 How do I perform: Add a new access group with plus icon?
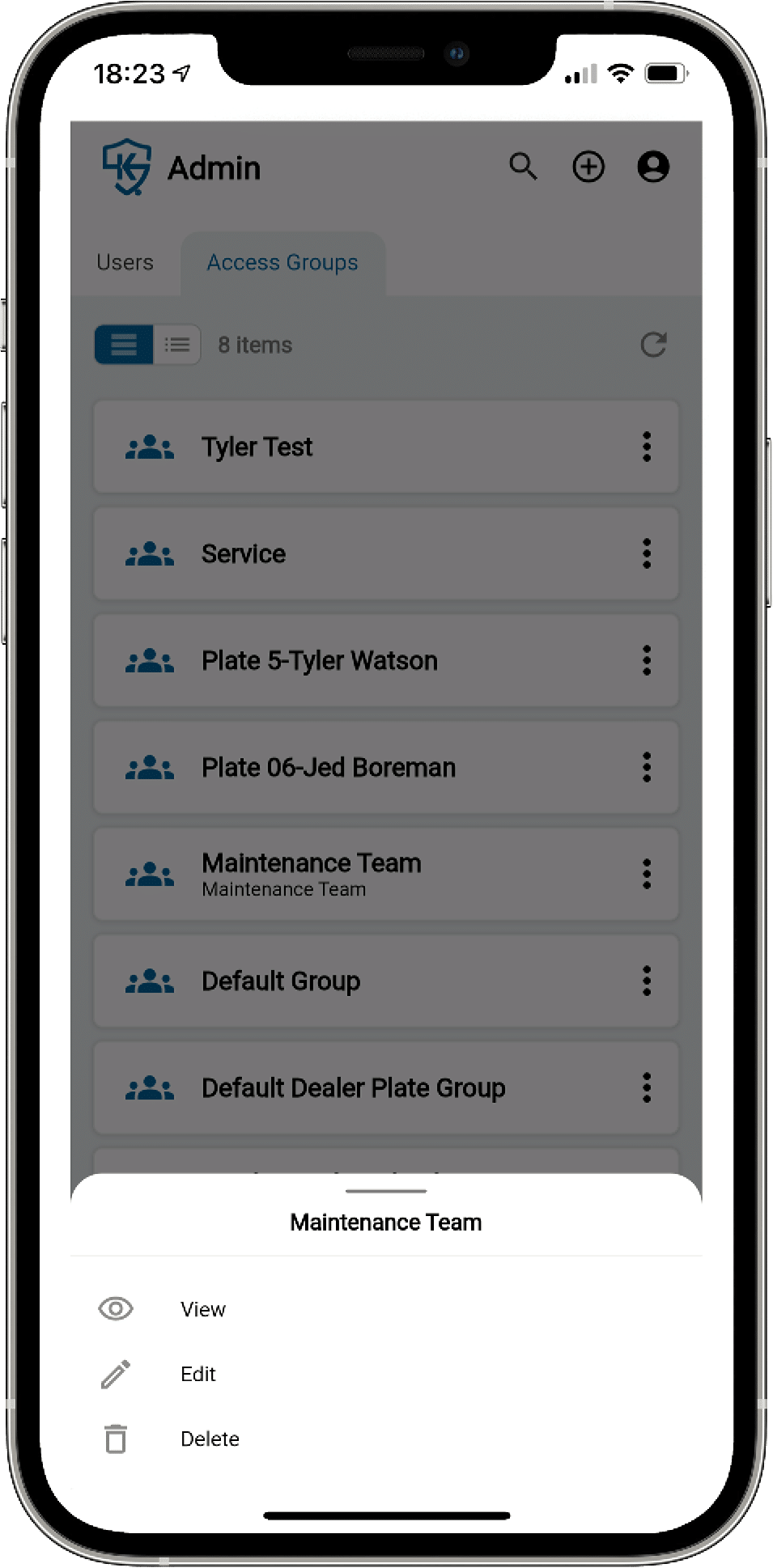pos(588,167)
